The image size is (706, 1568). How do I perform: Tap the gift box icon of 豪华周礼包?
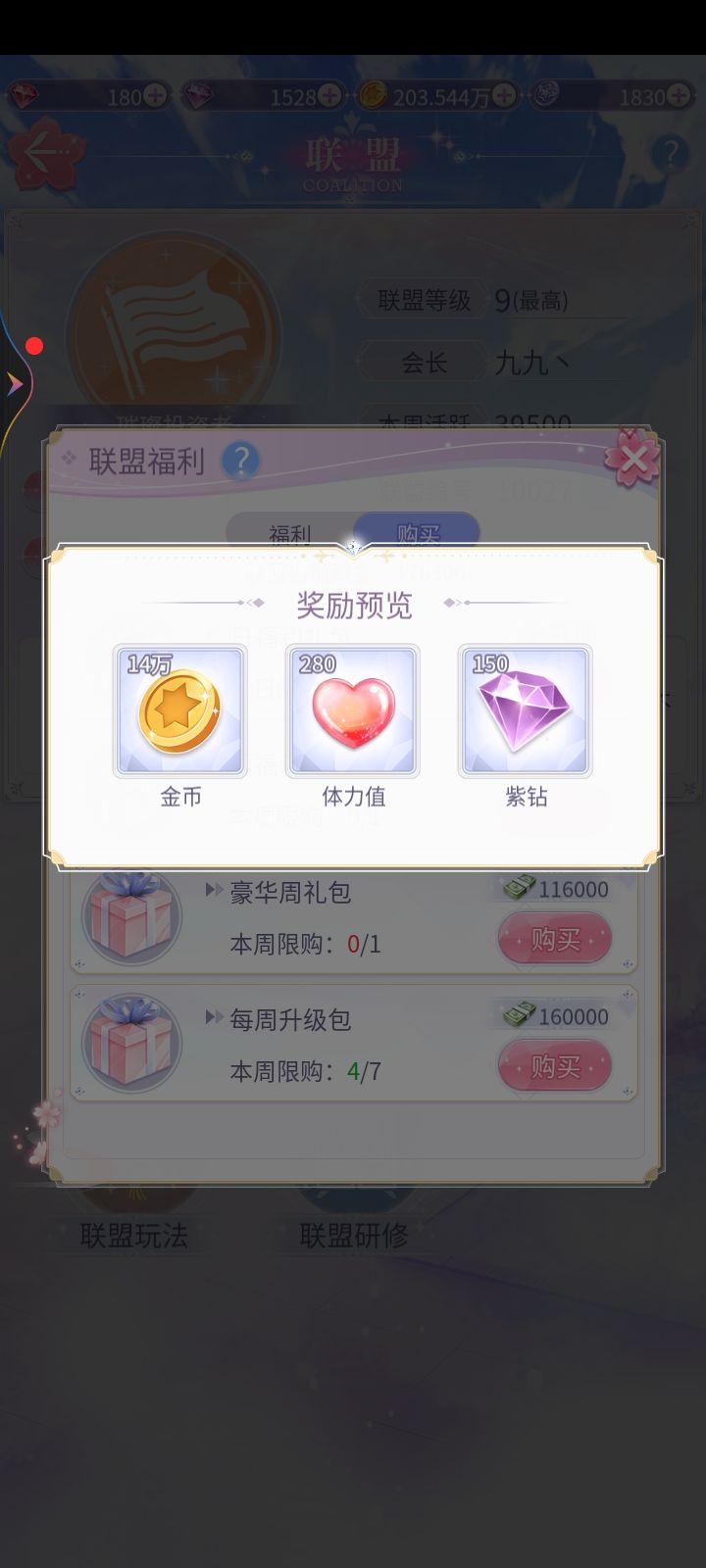point(130,914)
